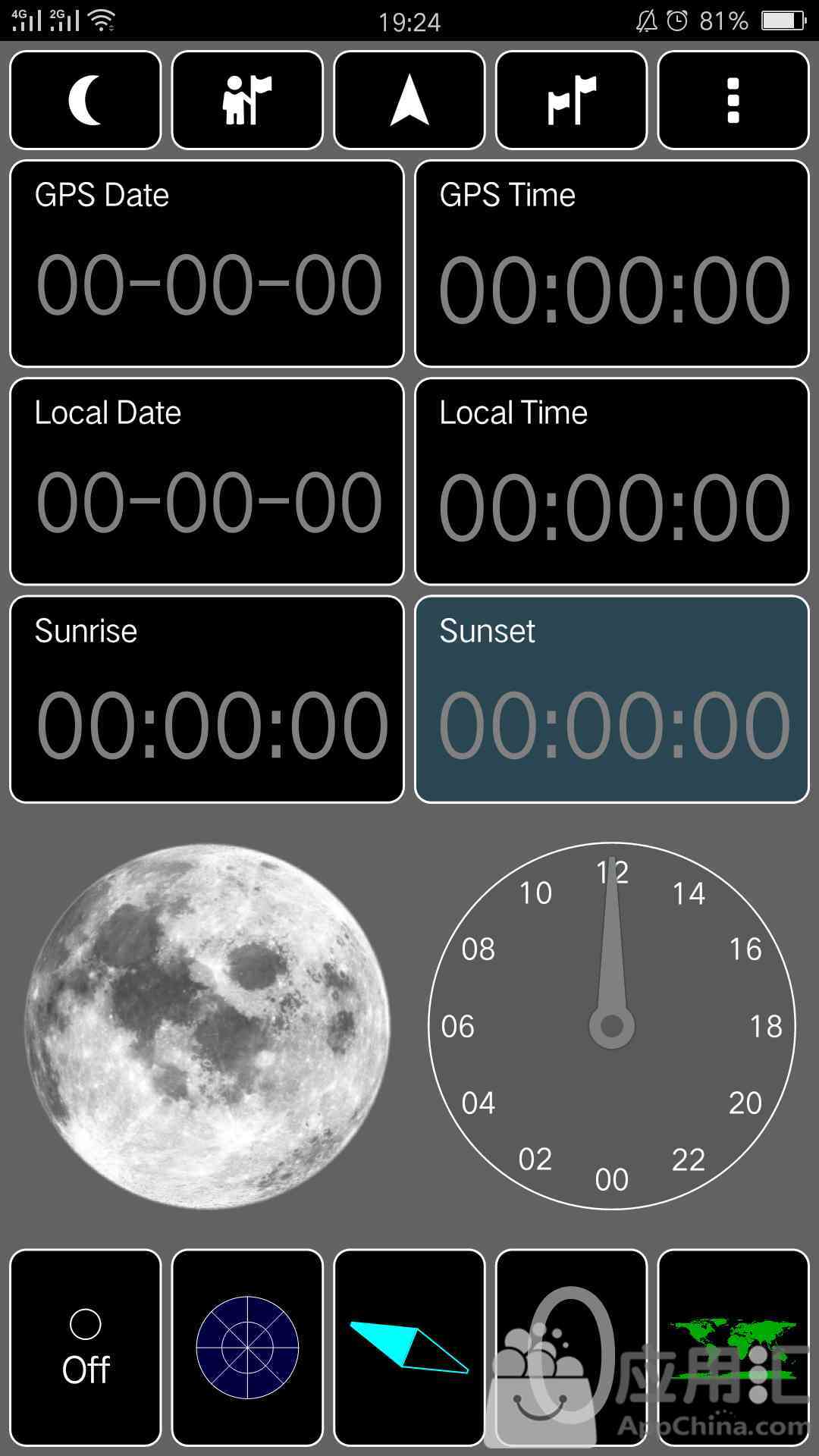This screenshot has height=1456, width=819.
Task: Open the large zero readout tile
Action: 571,1348
